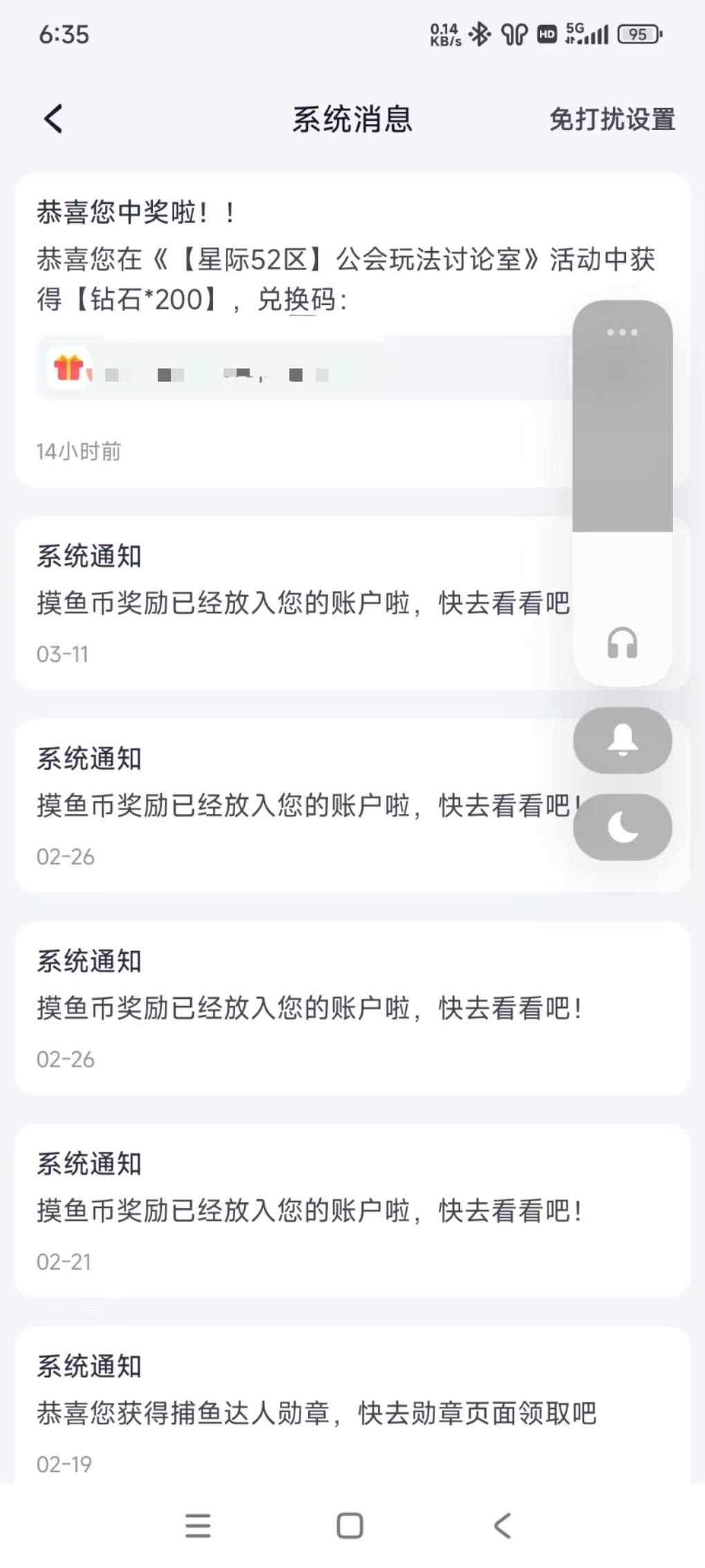The width and height of the screenshot is (705, 1568).
Task: Open 免打扰设置
Action: point(612,119)
